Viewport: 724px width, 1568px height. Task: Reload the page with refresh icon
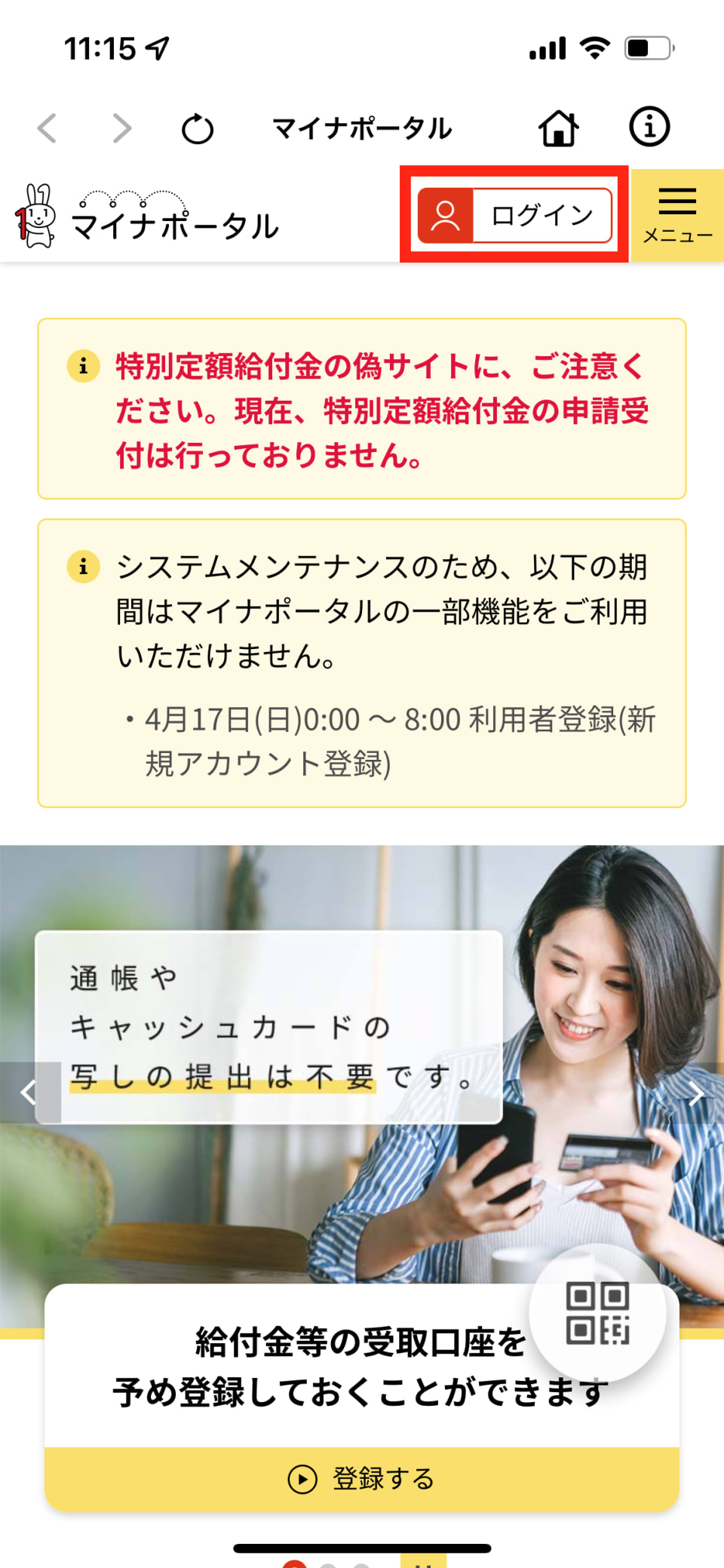pos(198,129)
